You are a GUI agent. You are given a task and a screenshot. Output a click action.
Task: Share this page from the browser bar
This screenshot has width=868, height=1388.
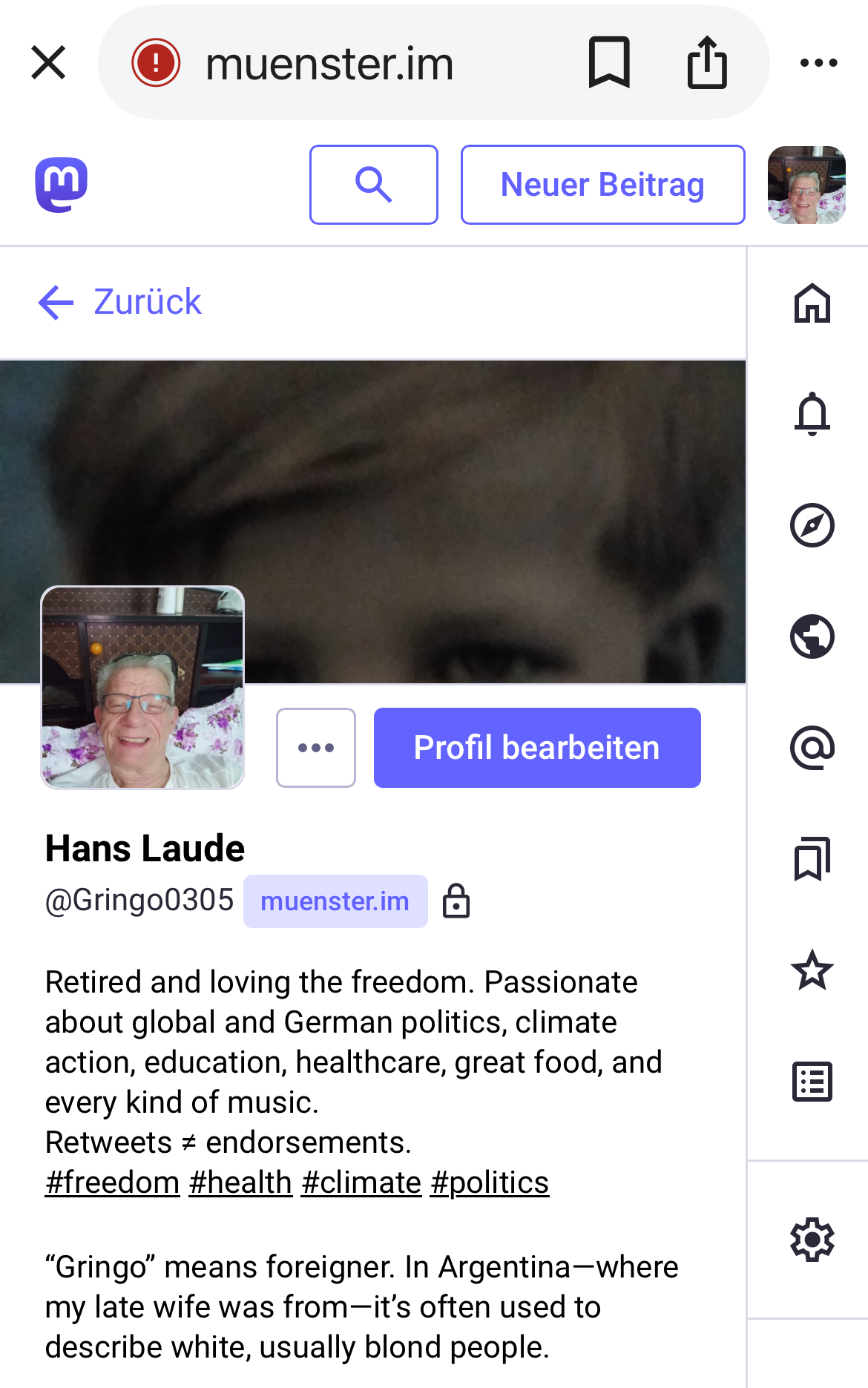pyautogui.click(x=706, y=62)
